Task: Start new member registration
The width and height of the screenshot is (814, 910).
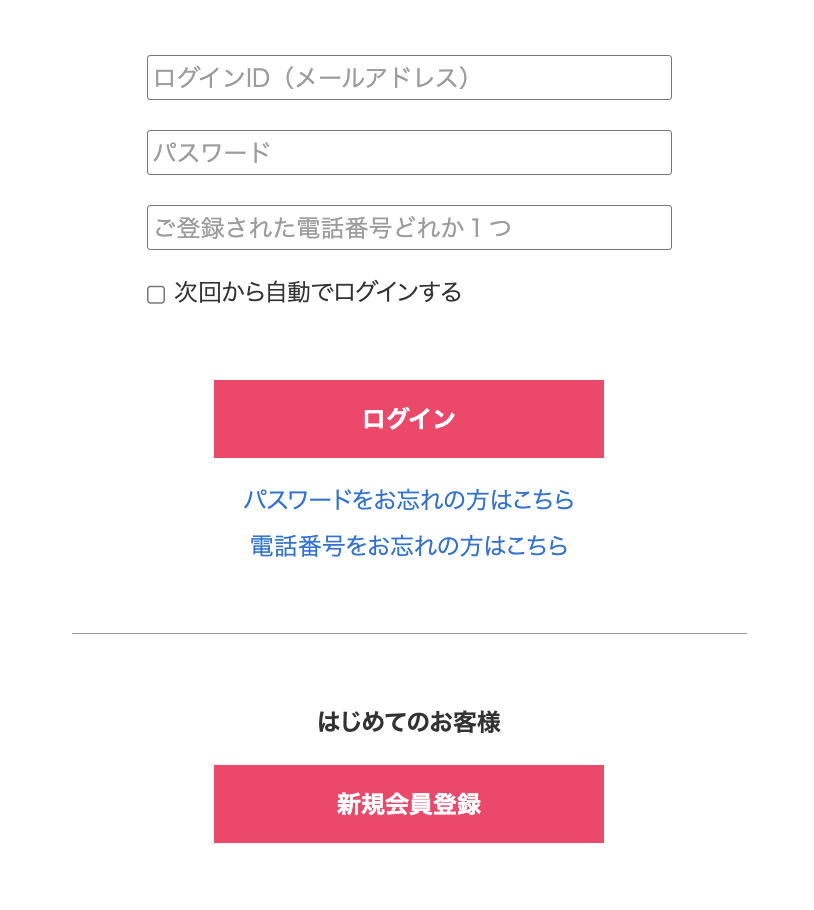Action: click(x=409, y=803)
